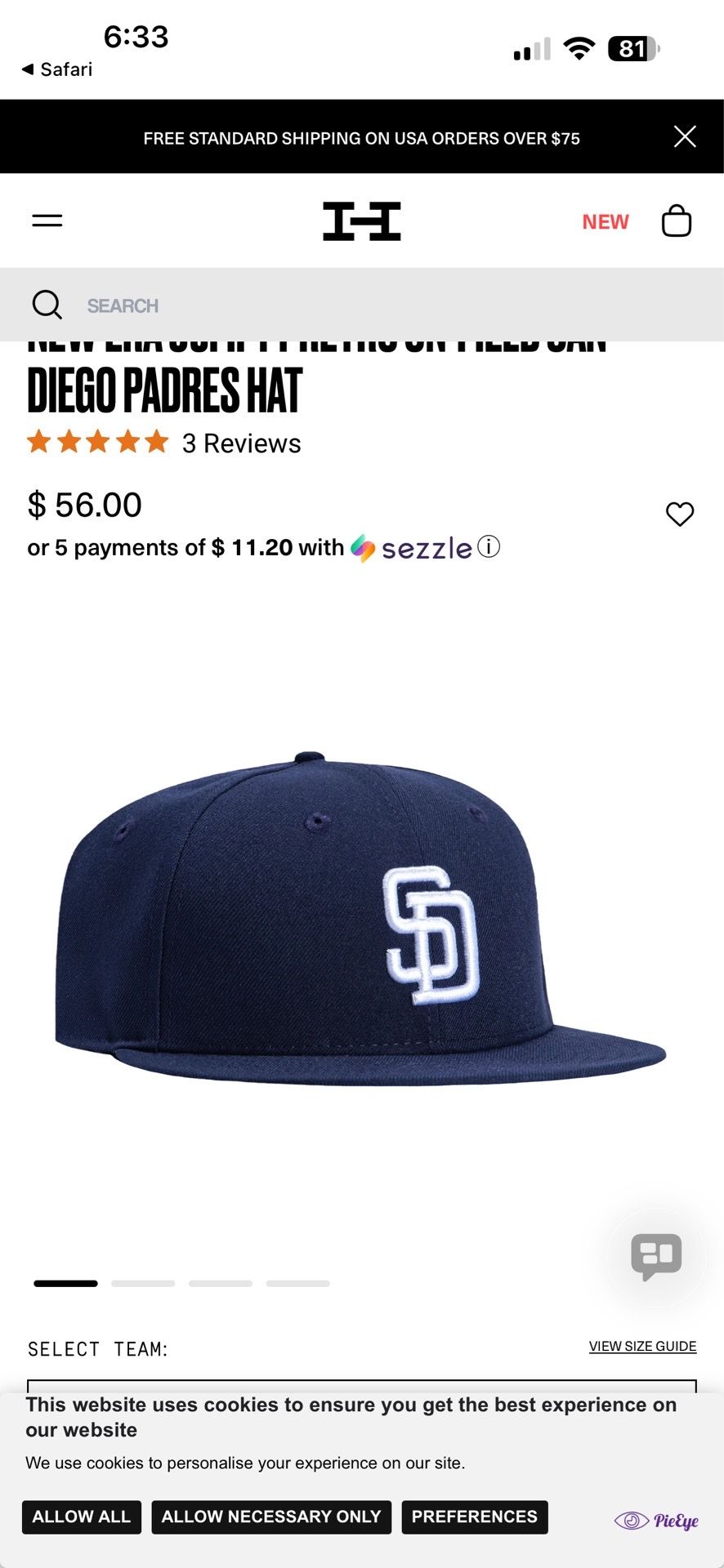The image size is (724, 1568).
Task: Tap the search field
Action: pos(362,305)
